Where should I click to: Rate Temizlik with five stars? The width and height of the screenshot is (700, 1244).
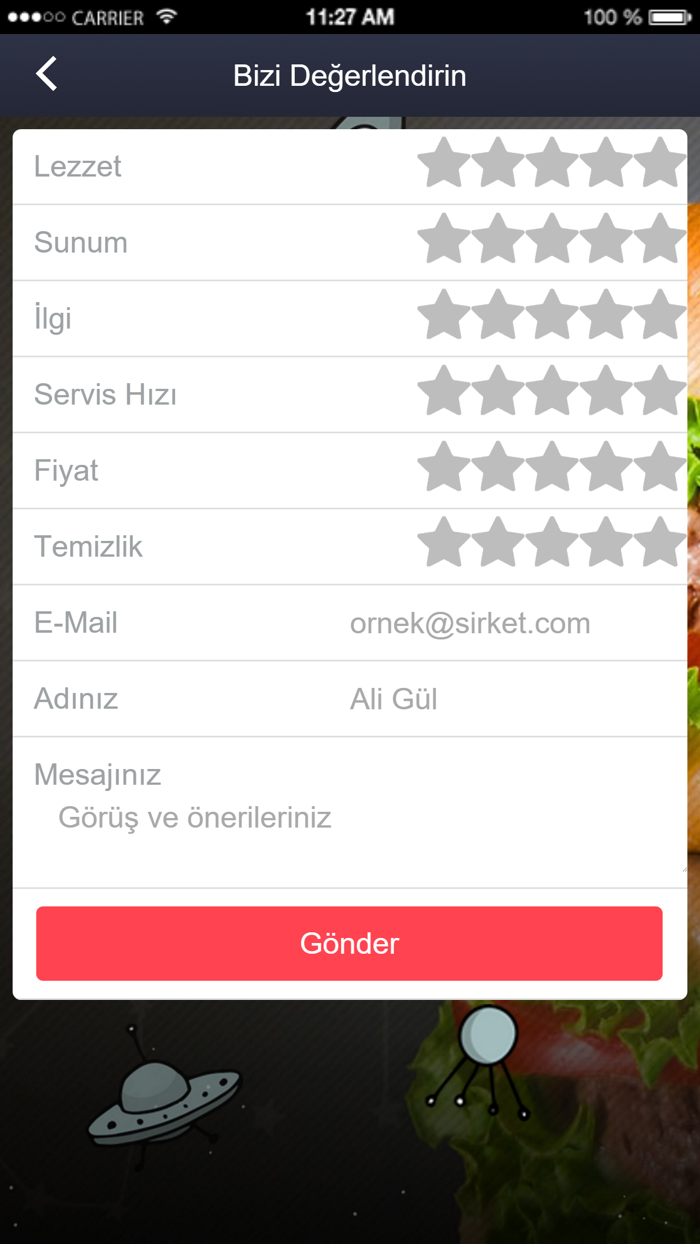point(660,544)
